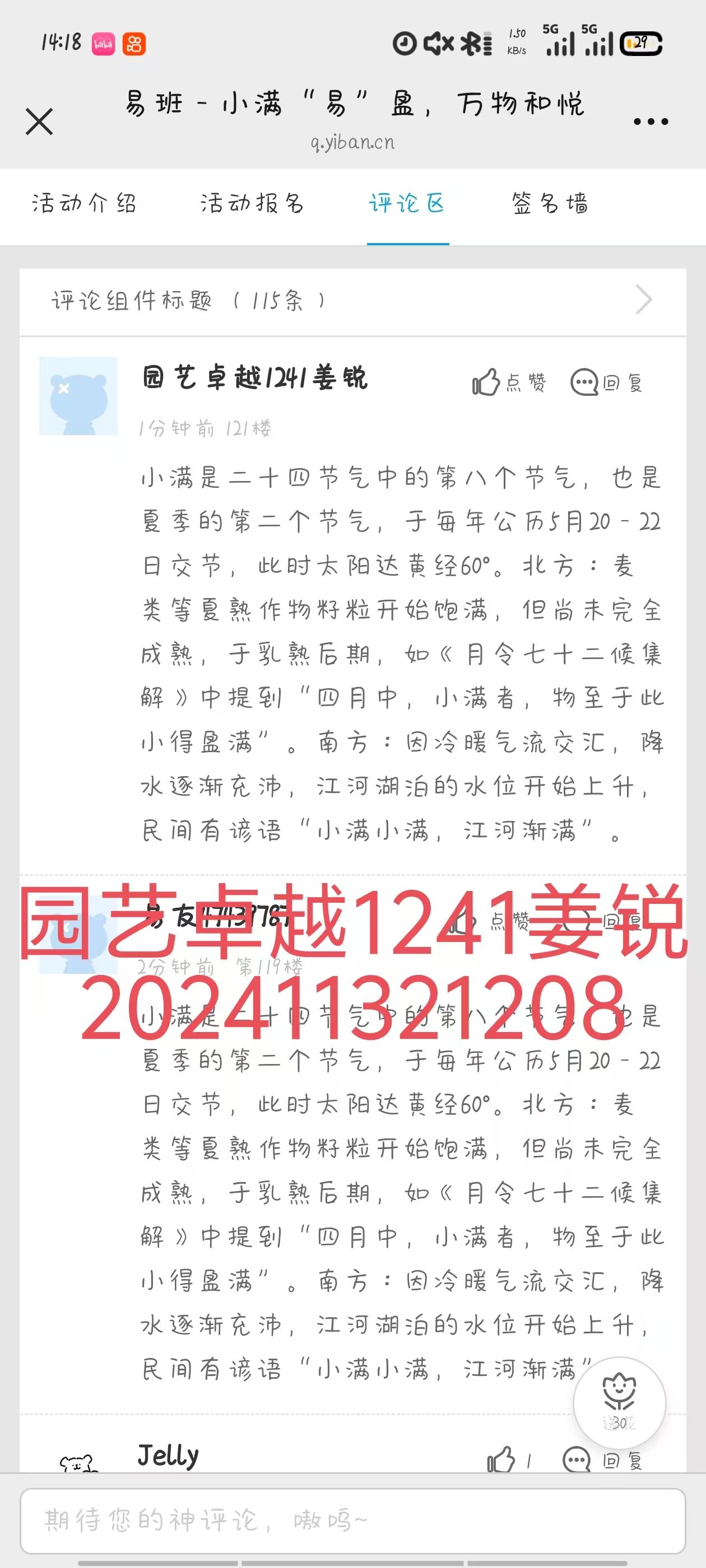The height and width of the screenshot is (1568, 706).
Task: Open 园艺卓越1241姜锐's avatar
Action: (78, 396)
